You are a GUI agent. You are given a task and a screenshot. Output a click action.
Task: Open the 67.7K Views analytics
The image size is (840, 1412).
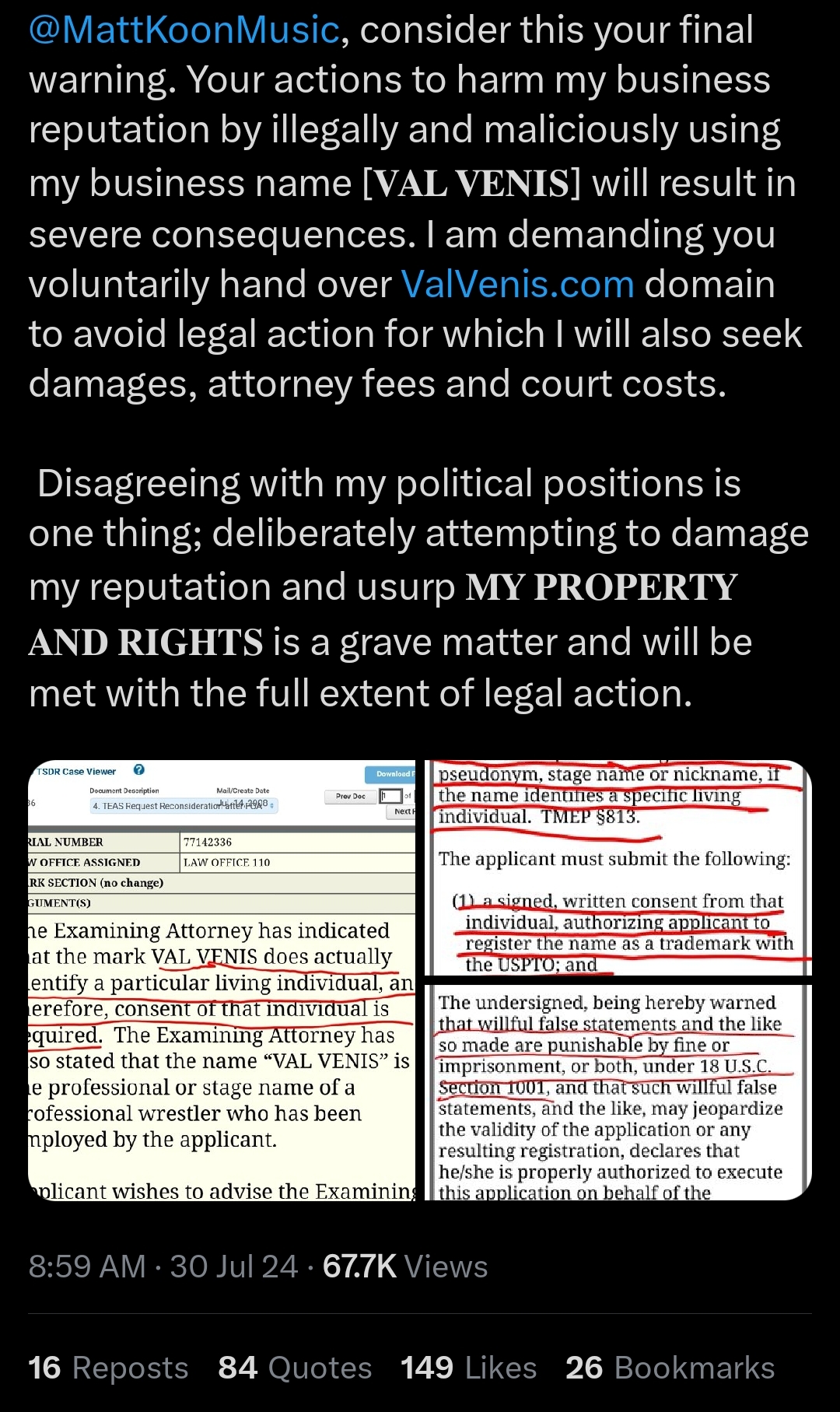(405, 1267)
